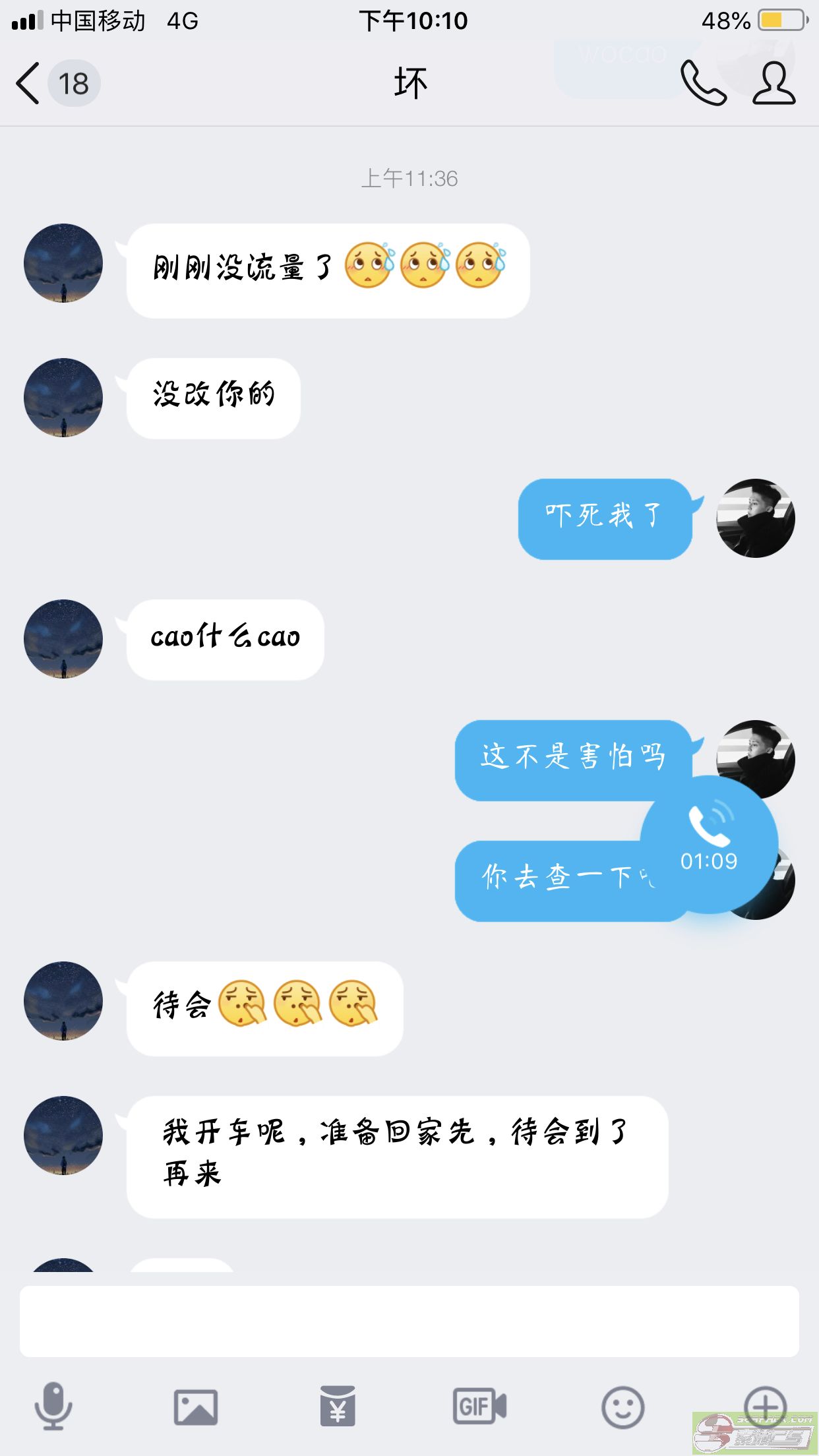Screen dimensions: 819x1456
Task: Go back to the message list
Action: tap(28, 84)
